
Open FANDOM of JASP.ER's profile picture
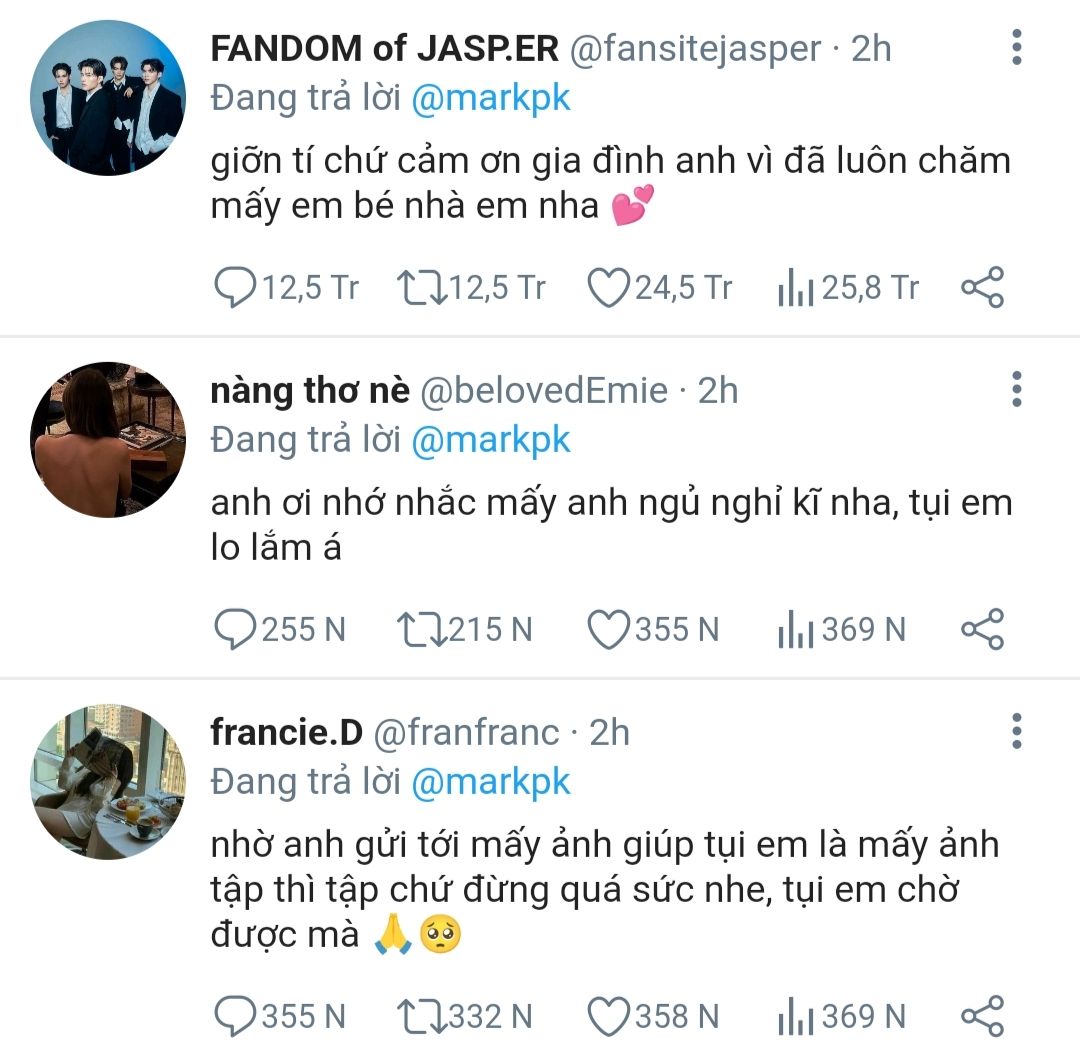108,98
